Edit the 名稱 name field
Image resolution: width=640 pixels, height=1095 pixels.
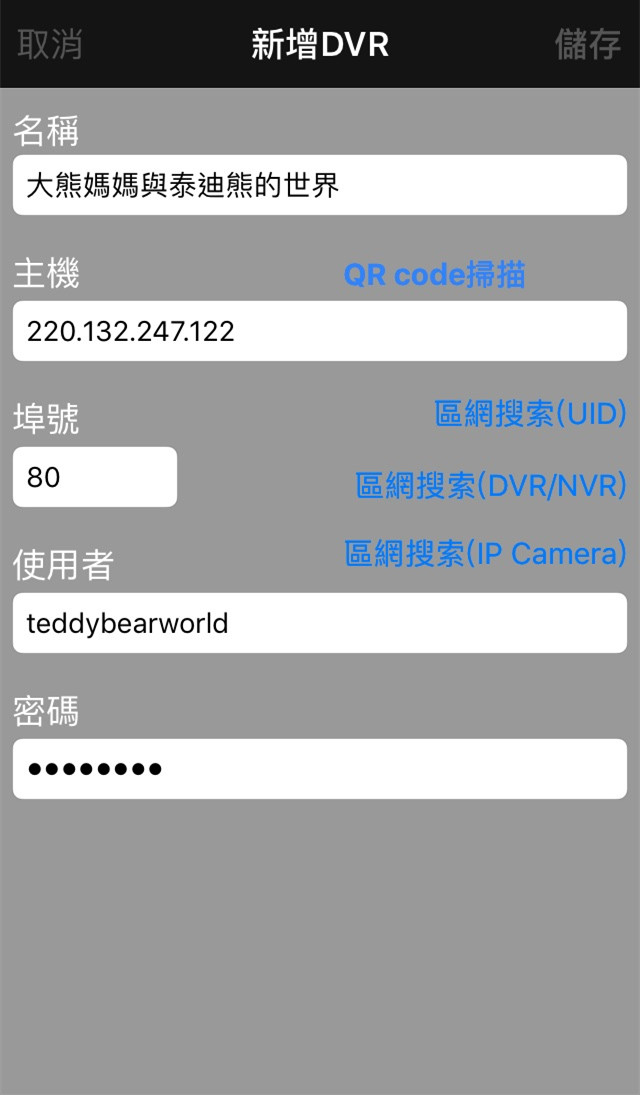coord(320,185)
